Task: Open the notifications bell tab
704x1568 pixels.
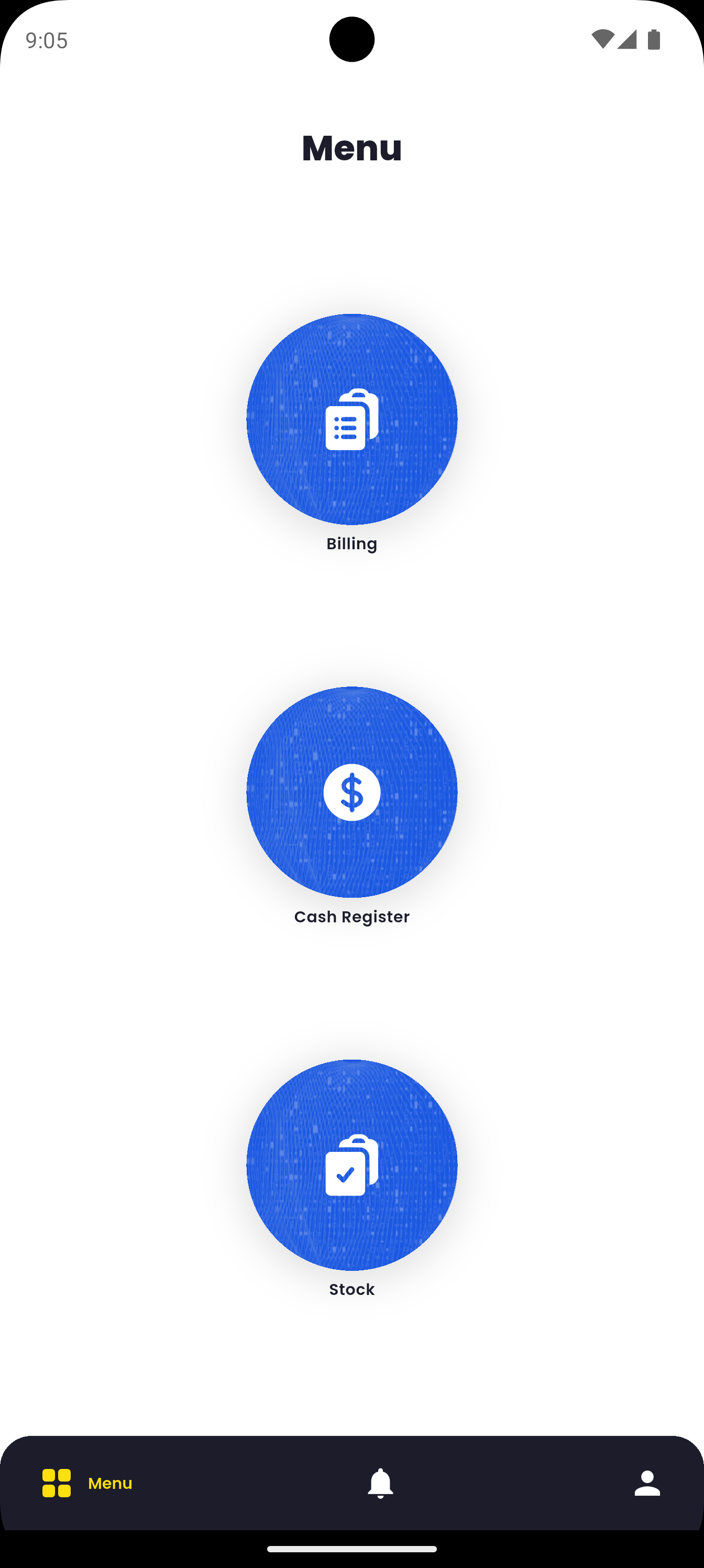Action: pyautogui.click(x=380, y=1484)
